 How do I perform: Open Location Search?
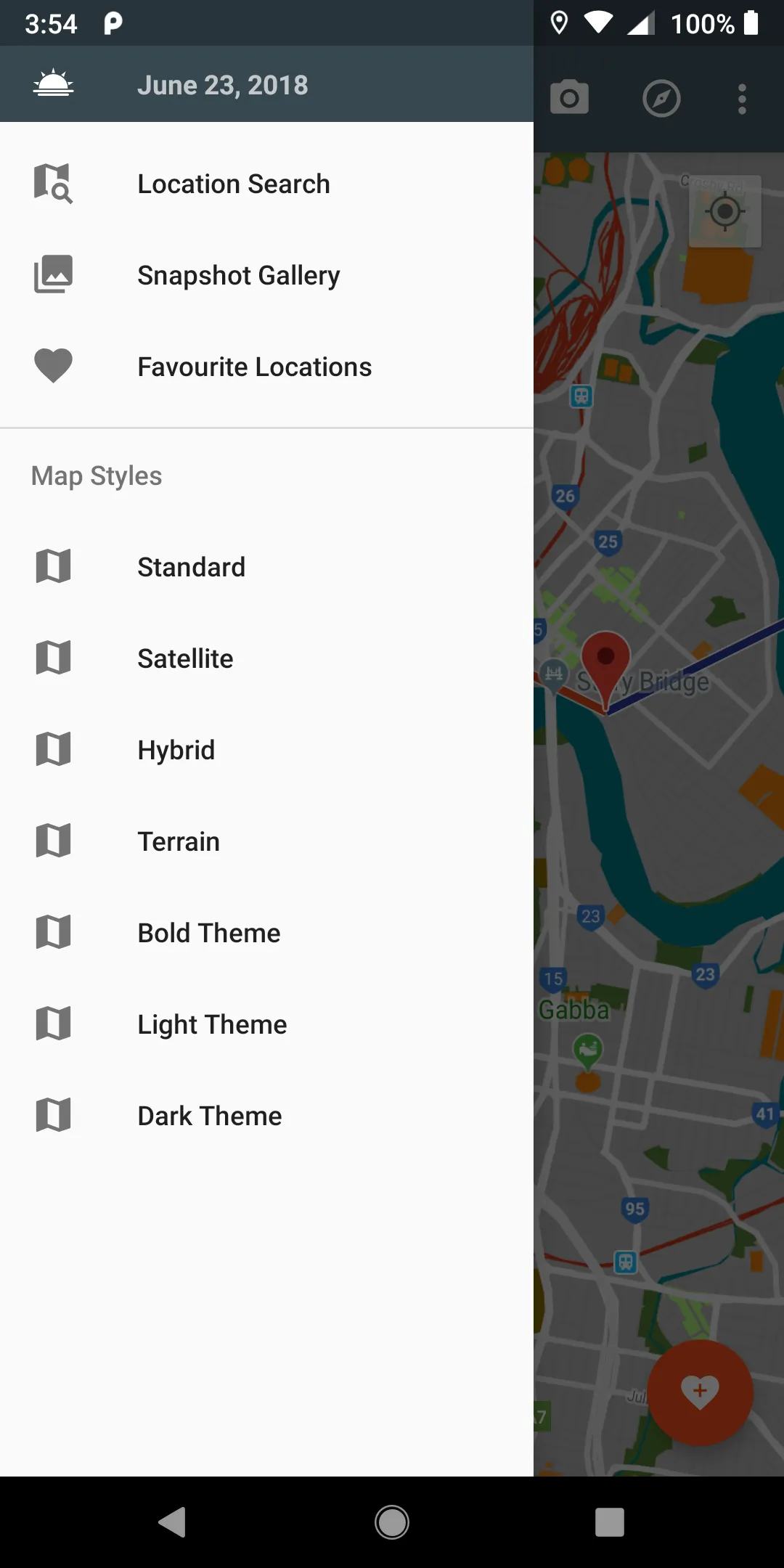coord(234,184)
